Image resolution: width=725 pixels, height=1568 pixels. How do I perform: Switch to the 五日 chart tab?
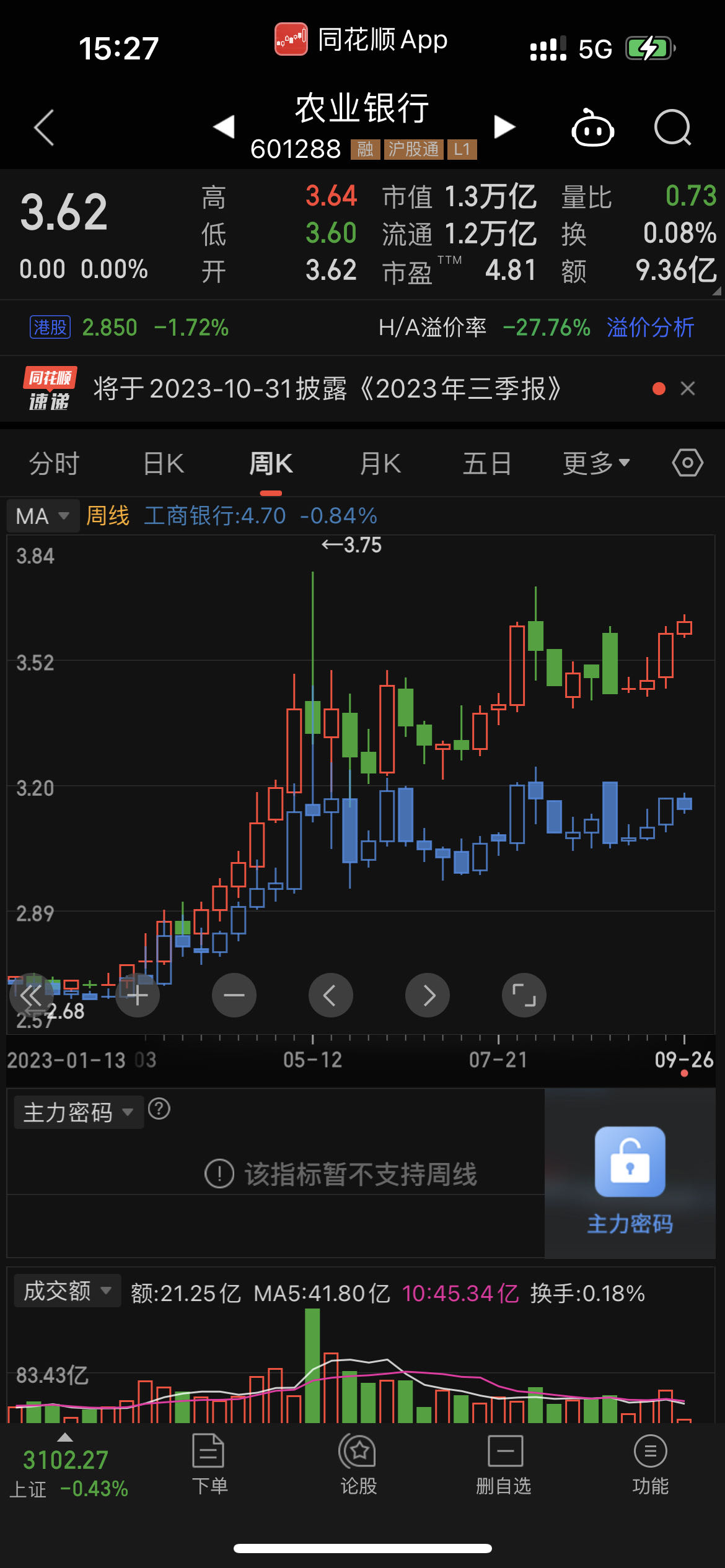tap(487, 463)
